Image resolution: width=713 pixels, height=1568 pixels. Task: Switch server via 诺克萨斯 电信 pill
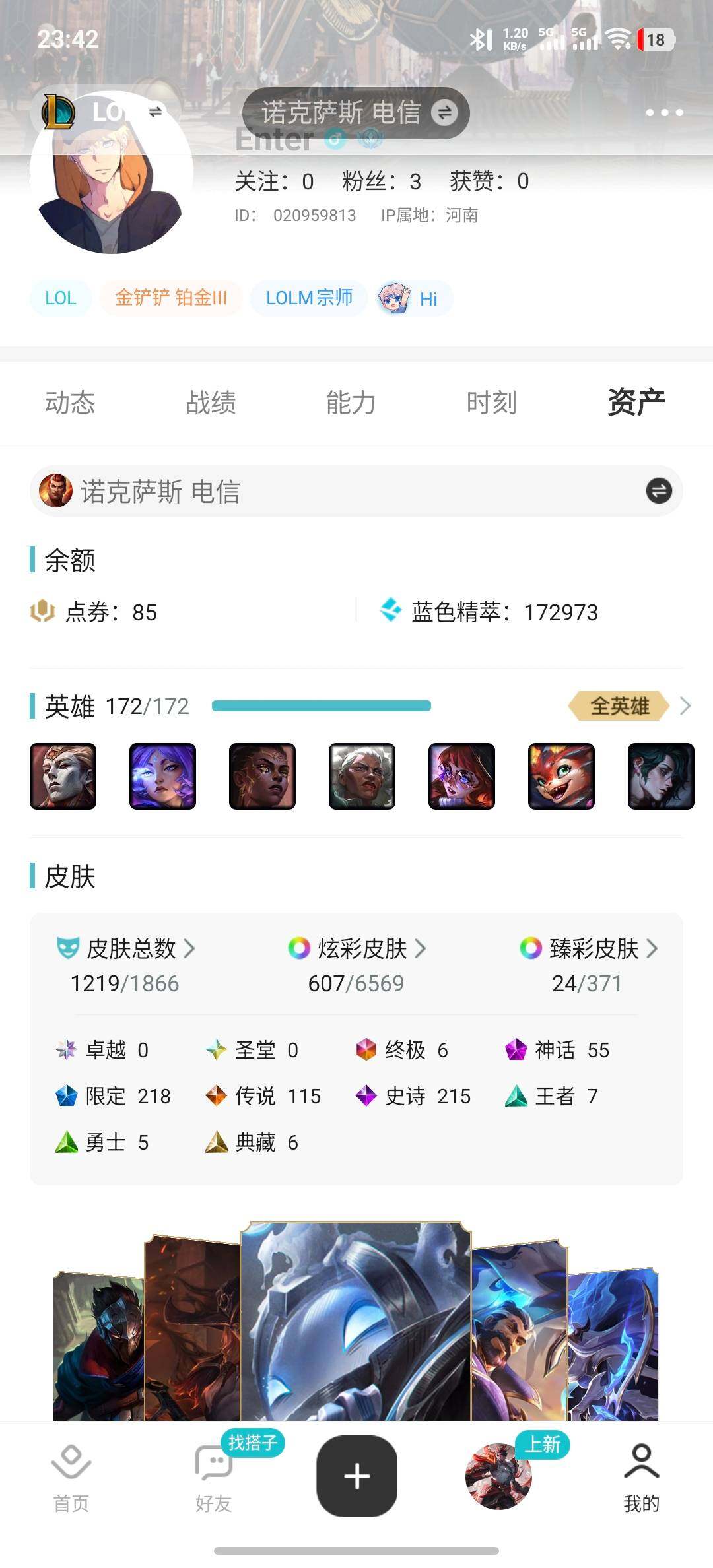356,113
